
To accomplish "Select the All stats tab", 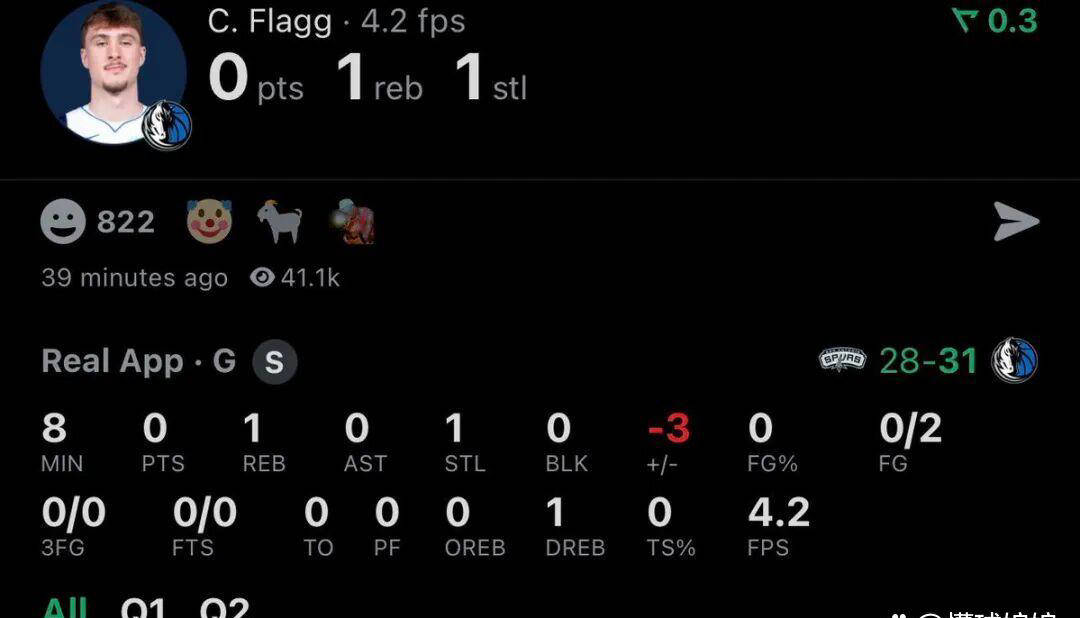I will [64, 608].
